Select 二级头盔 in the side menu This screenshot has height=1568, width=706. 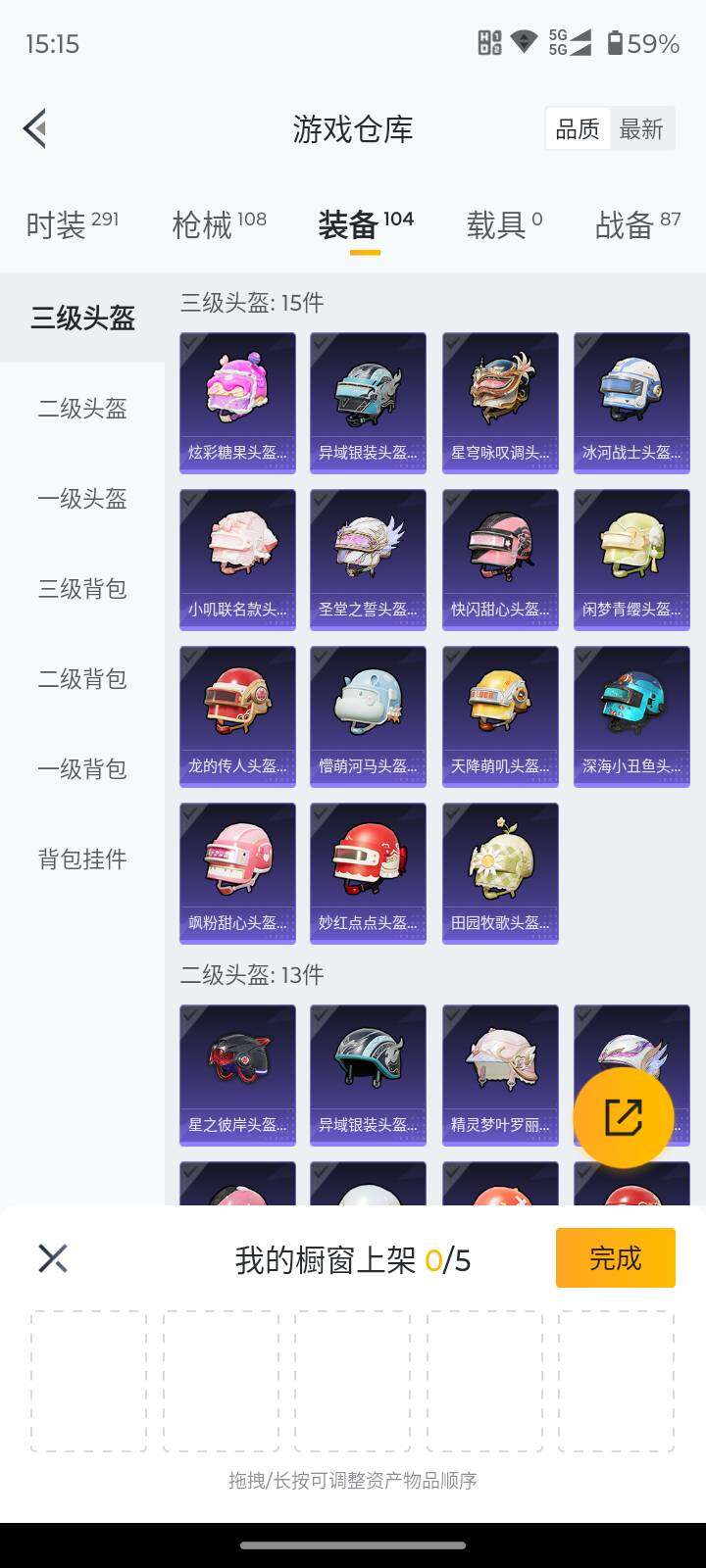coord(82,409)
